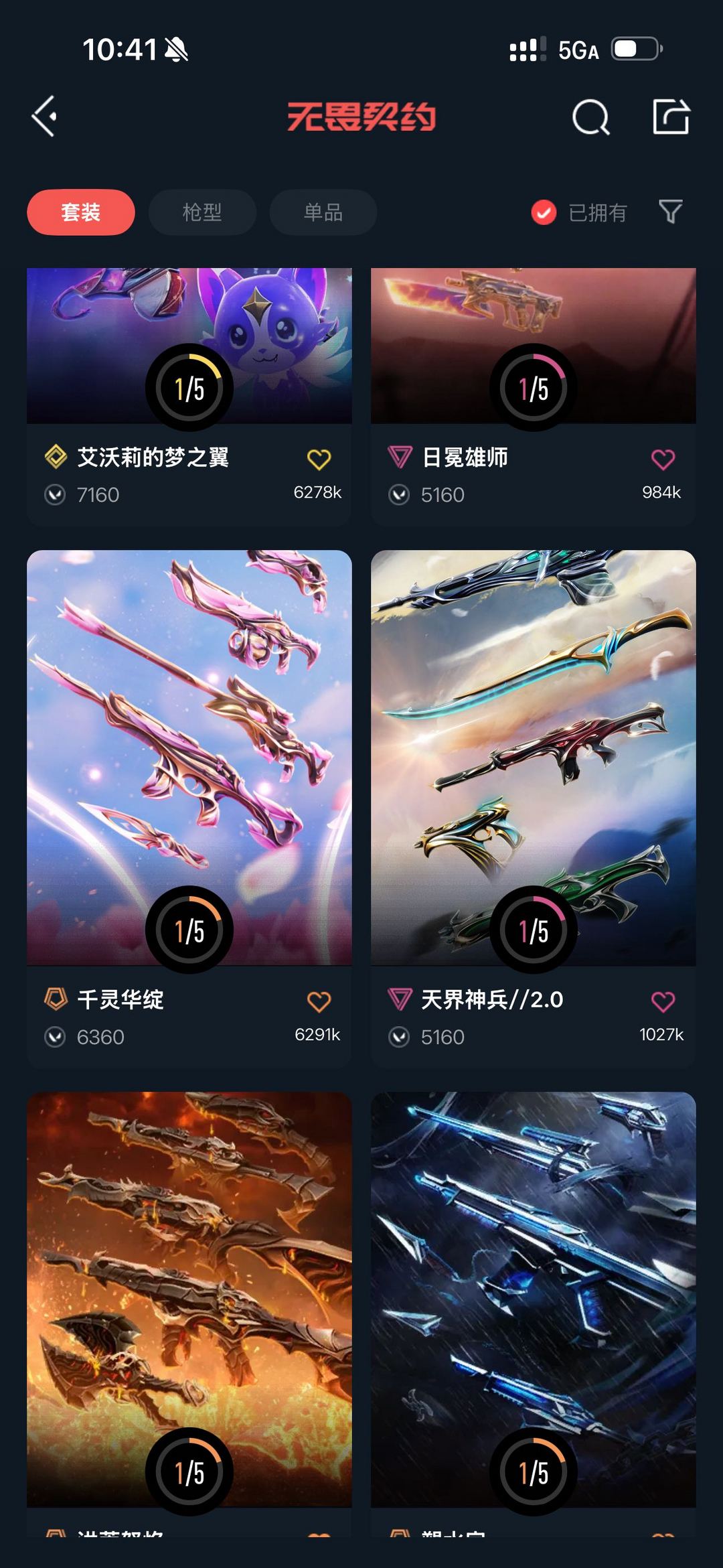The width and height of the screenshot is (723, 1568).
Task: Open the filter funnel icon
Action: tap(670, 212)
